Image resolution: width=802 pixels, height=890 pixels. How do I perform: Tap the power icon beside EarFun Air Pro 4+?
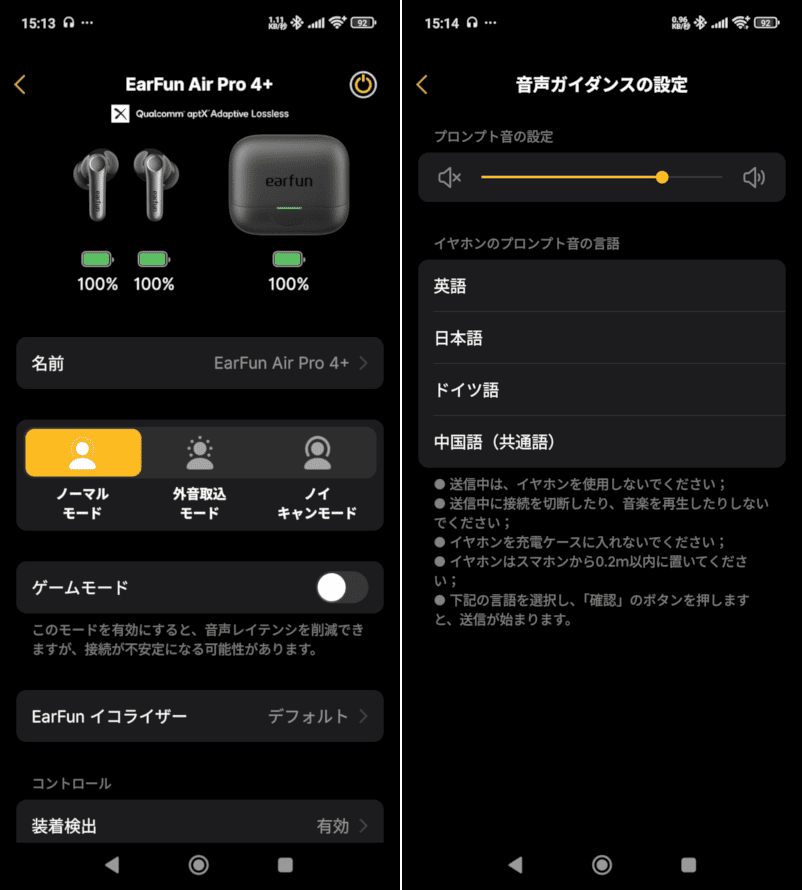coord(363,85)
